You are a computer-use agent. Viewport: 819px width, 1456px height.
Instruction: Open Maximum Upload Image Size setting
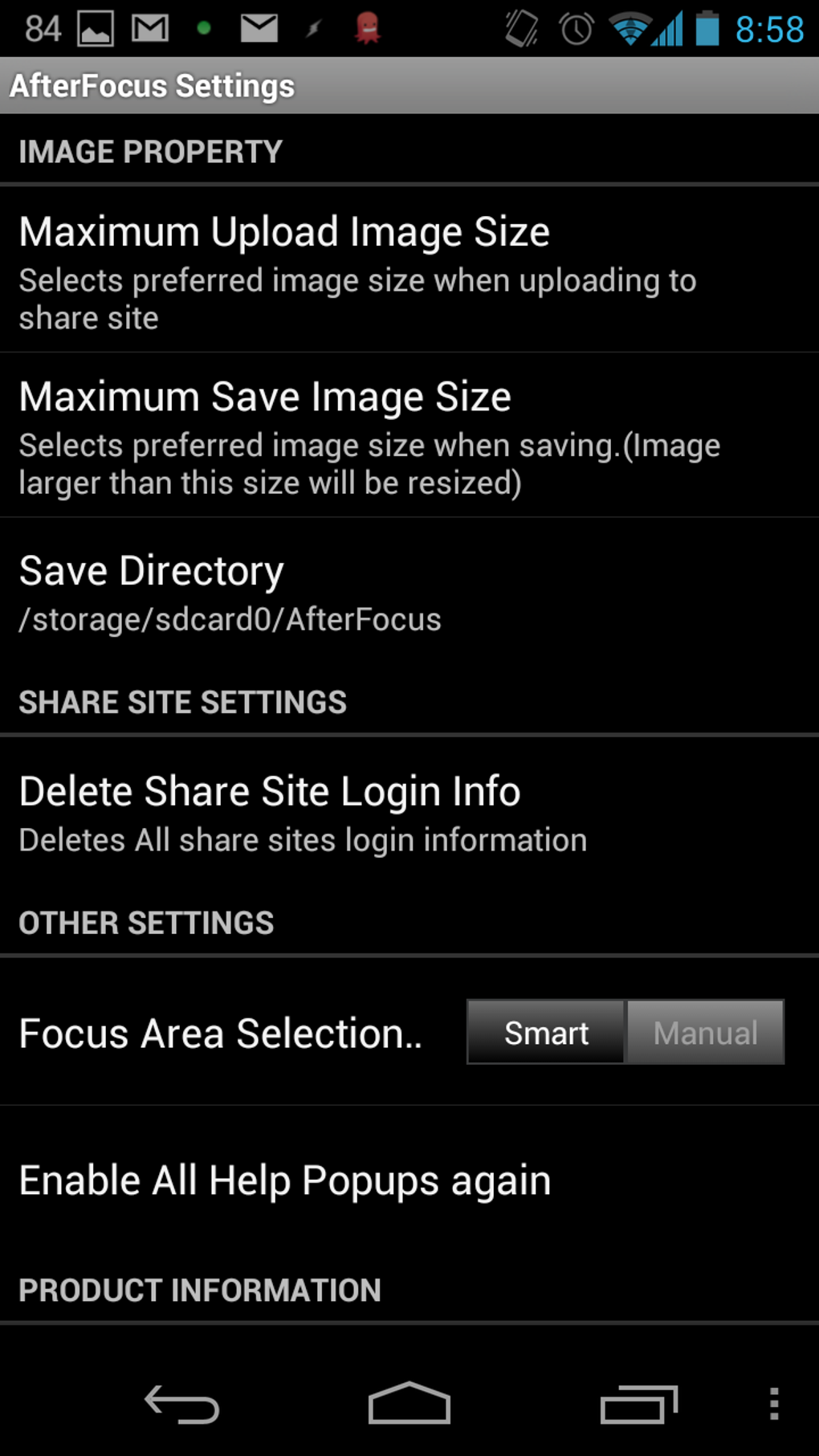coord(409,270)
